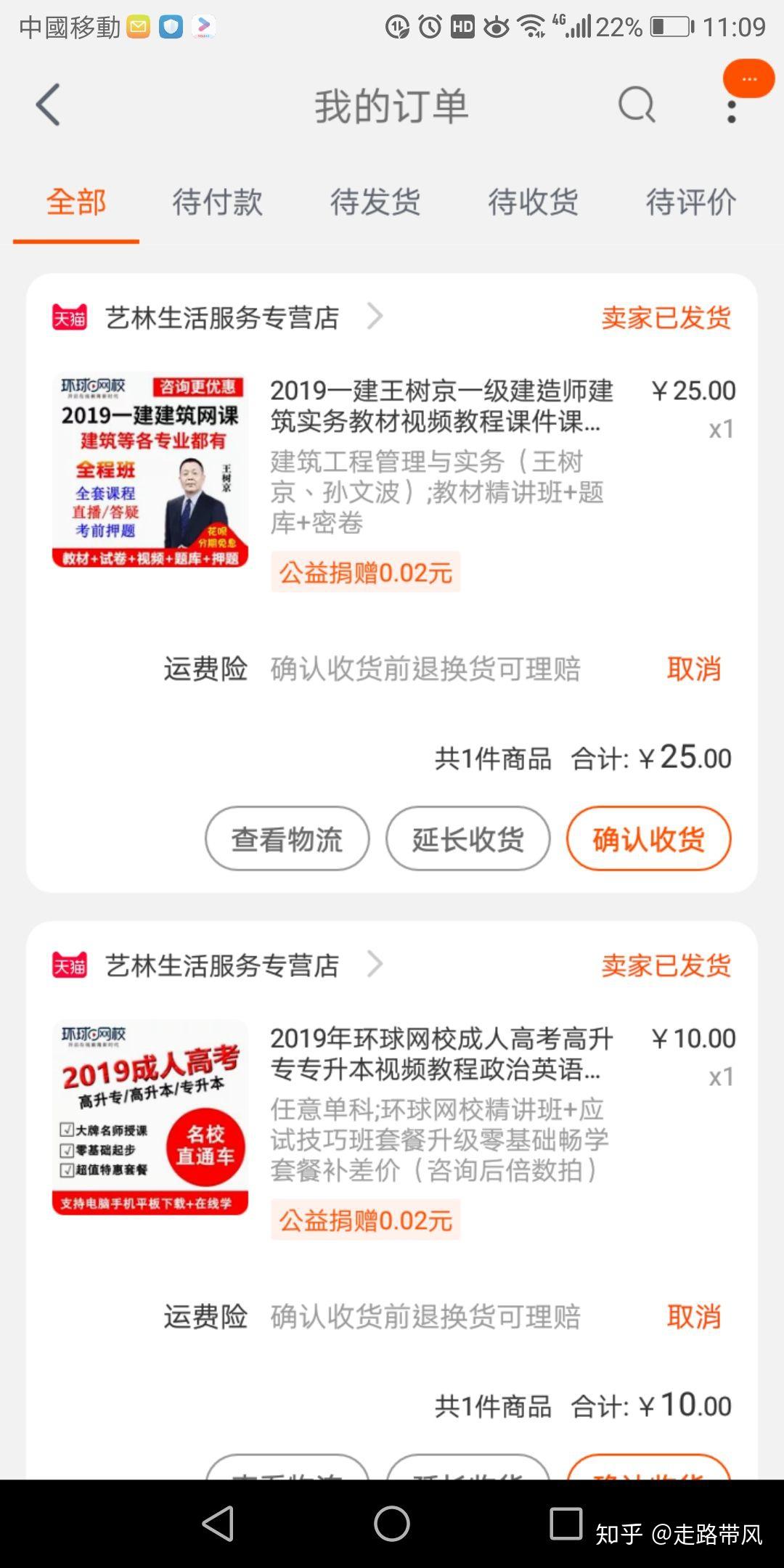Open the shop above the 2019一建 order

pyautogui.click(x=222, y=317)
